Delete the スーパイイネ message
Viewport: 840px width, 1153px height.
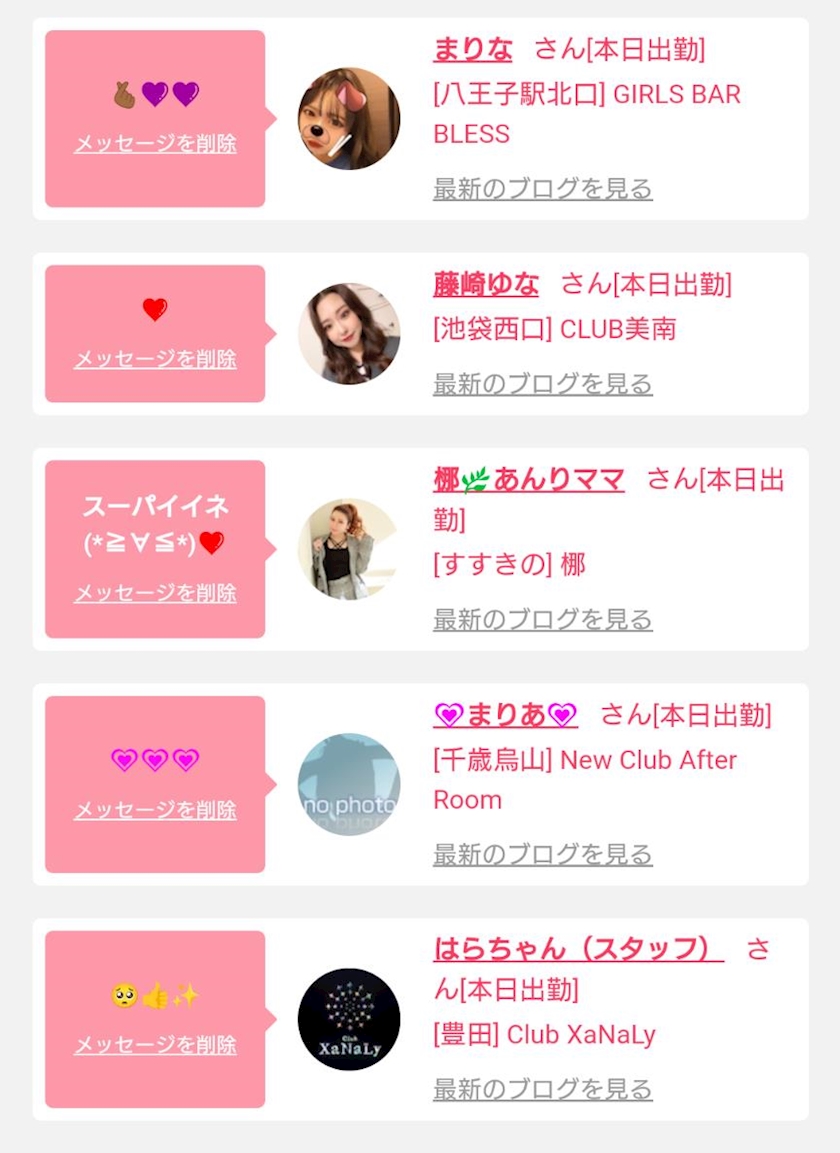(x=155, y=593)
